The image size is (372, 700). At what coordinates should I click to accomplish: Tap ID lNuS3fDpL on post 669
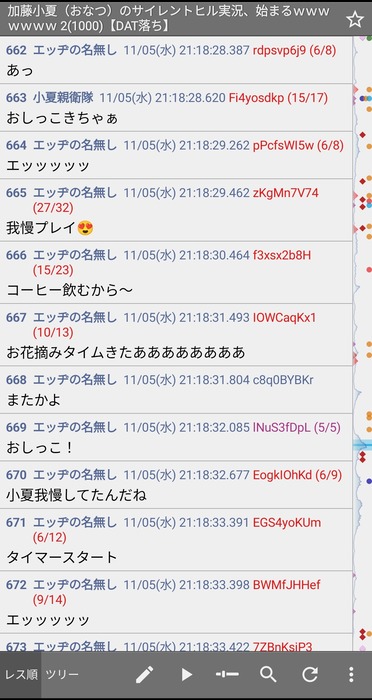[x=281, y=428]
